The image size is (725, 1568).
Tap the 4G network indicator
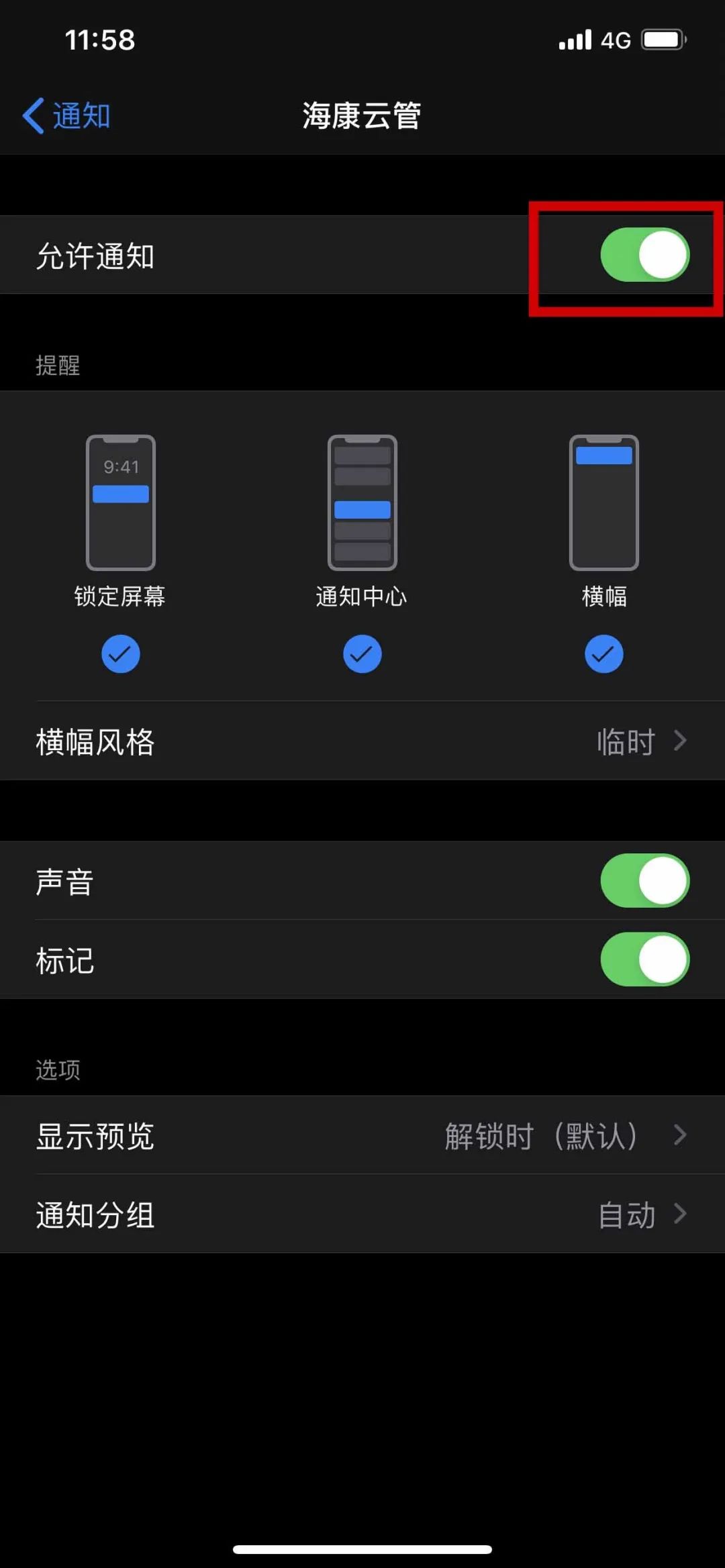[x=615, y=40]
